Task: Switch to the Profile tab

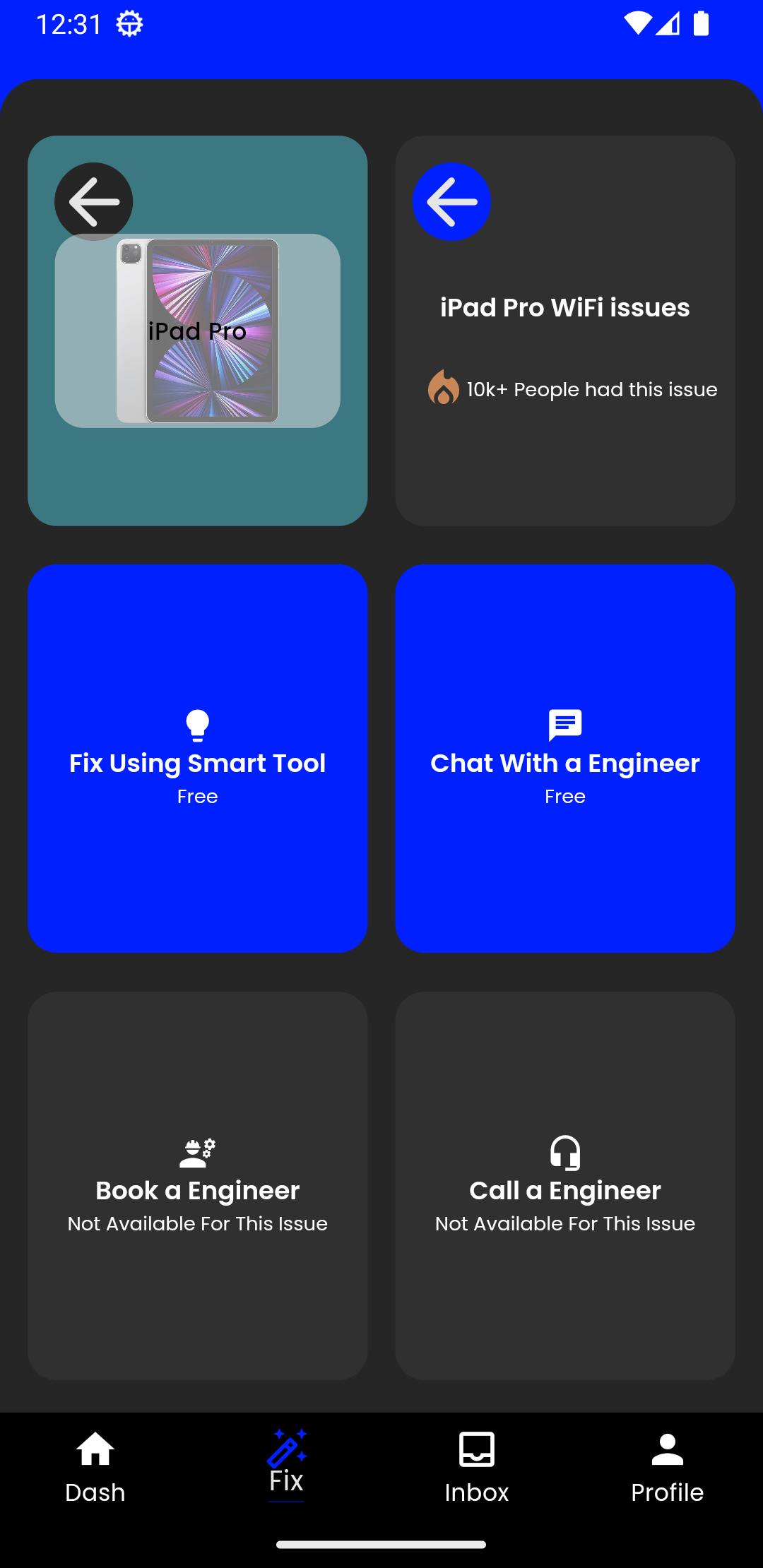Action: (x=668, y=1466)
